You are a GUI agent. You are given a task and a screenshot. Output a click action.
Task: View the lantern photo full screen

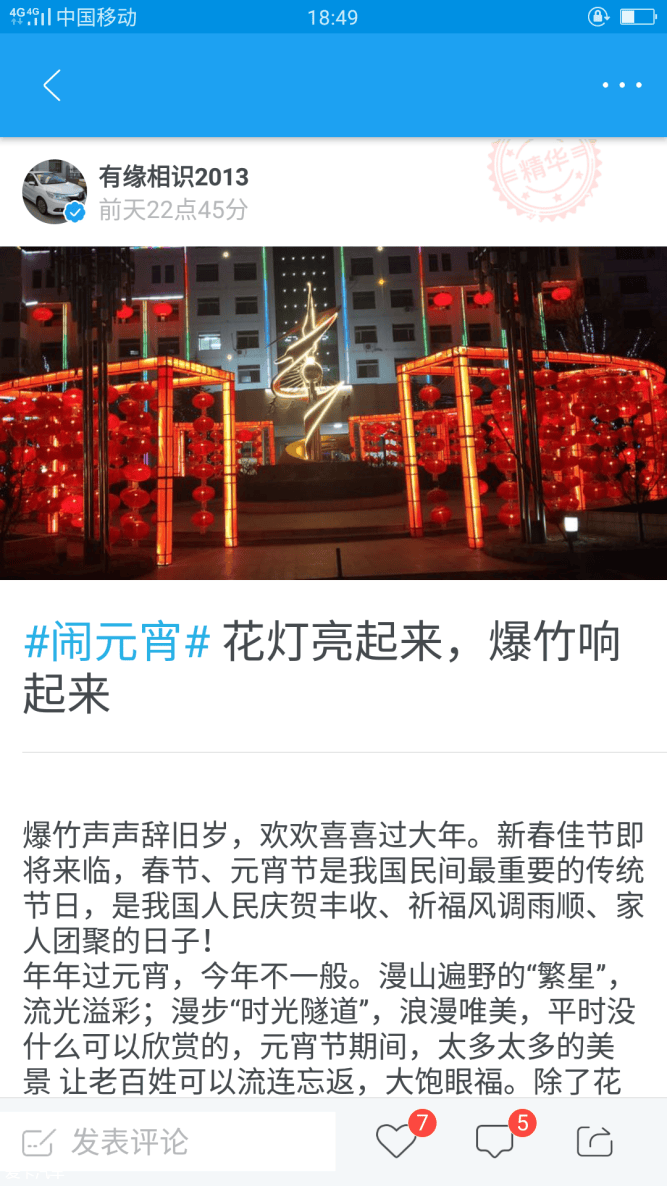click(333, 412)
